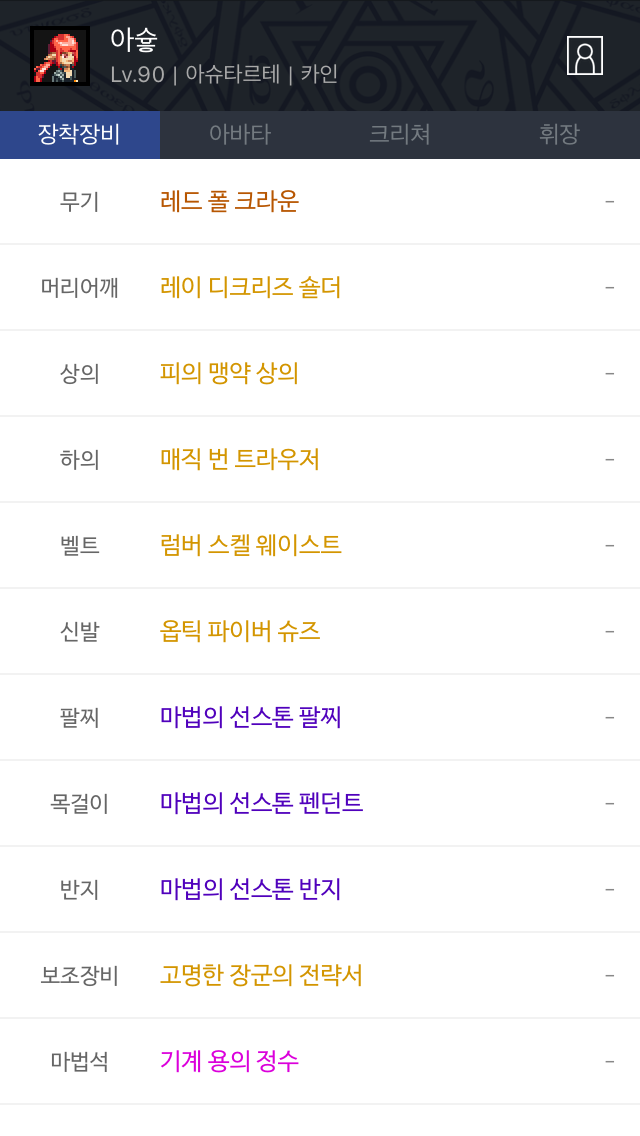Switch to the 크리쳐 tab
Screen dimensions: 640x1136
click(x=400, y=135)
